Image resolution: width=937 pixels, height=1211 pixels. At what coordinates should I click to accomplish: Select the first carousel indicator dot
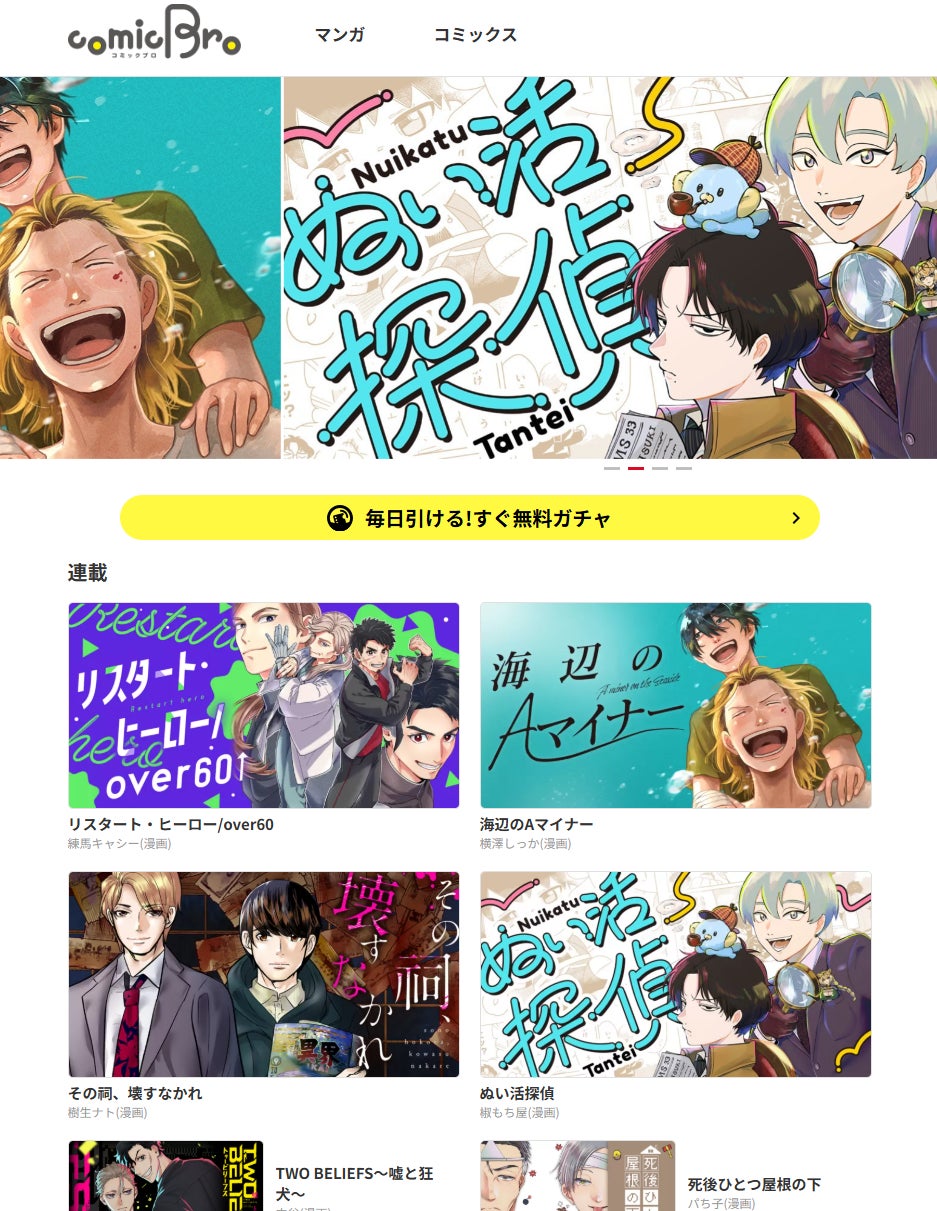(x=613, y=467)
